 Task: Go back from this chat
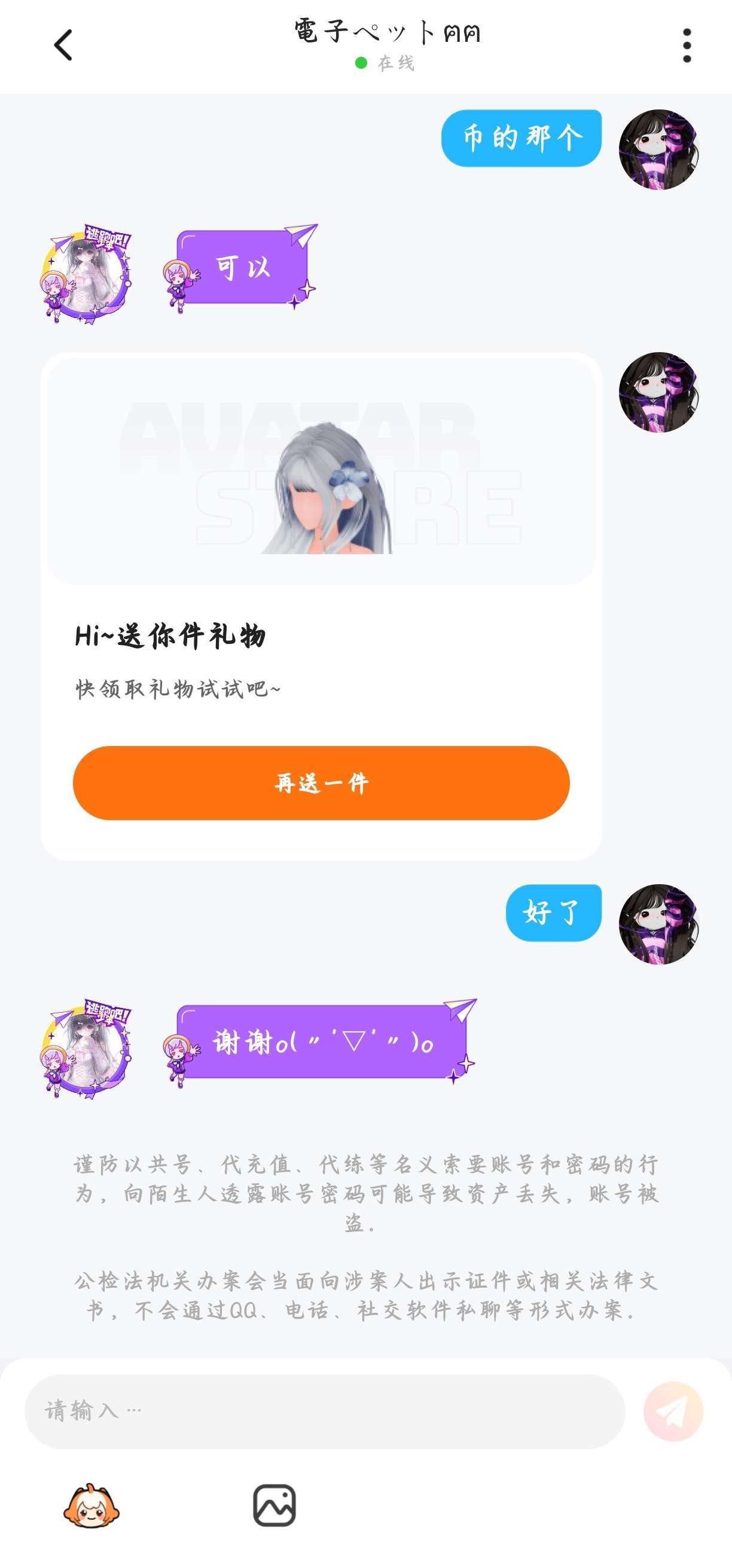63,45
